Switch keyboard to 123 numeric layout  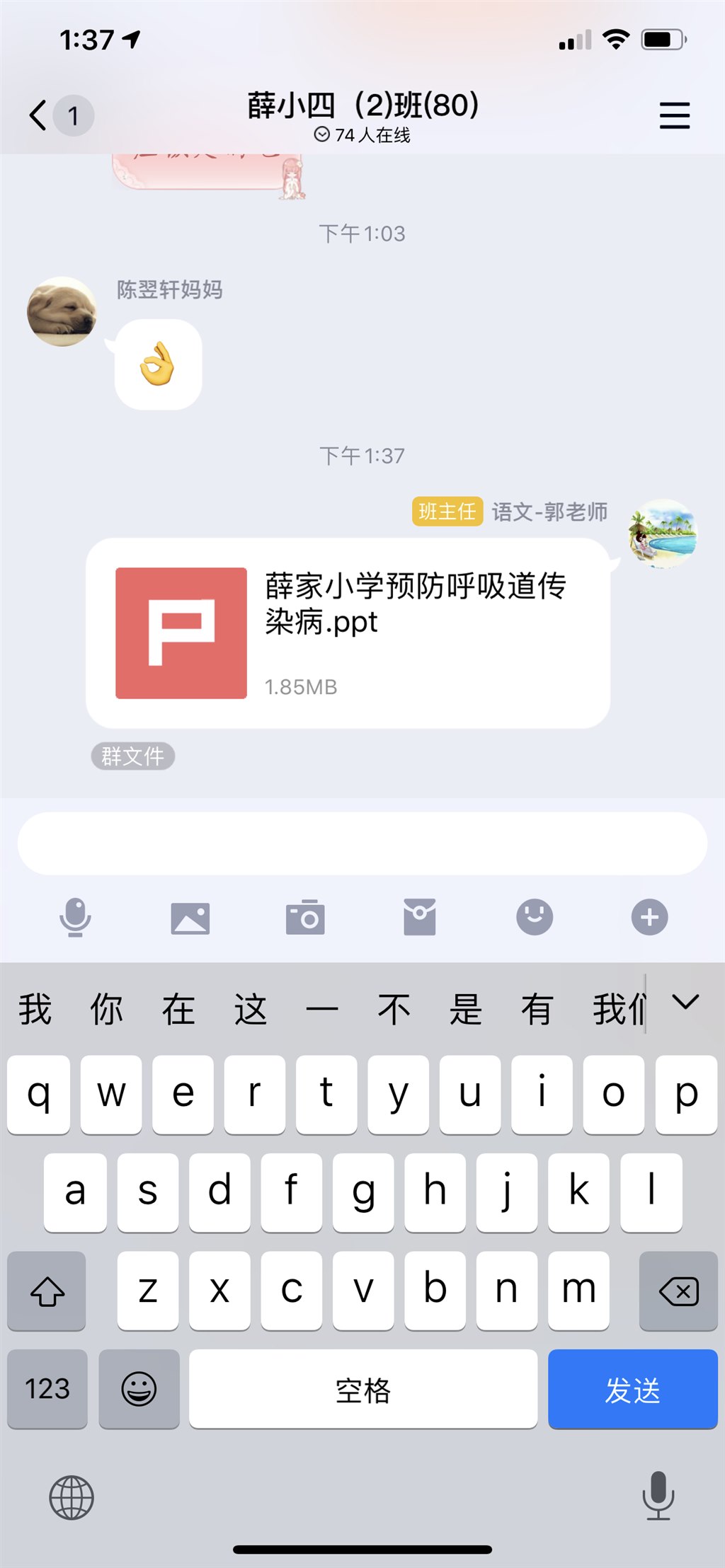pyautogui.click(x=47, y=1390)
